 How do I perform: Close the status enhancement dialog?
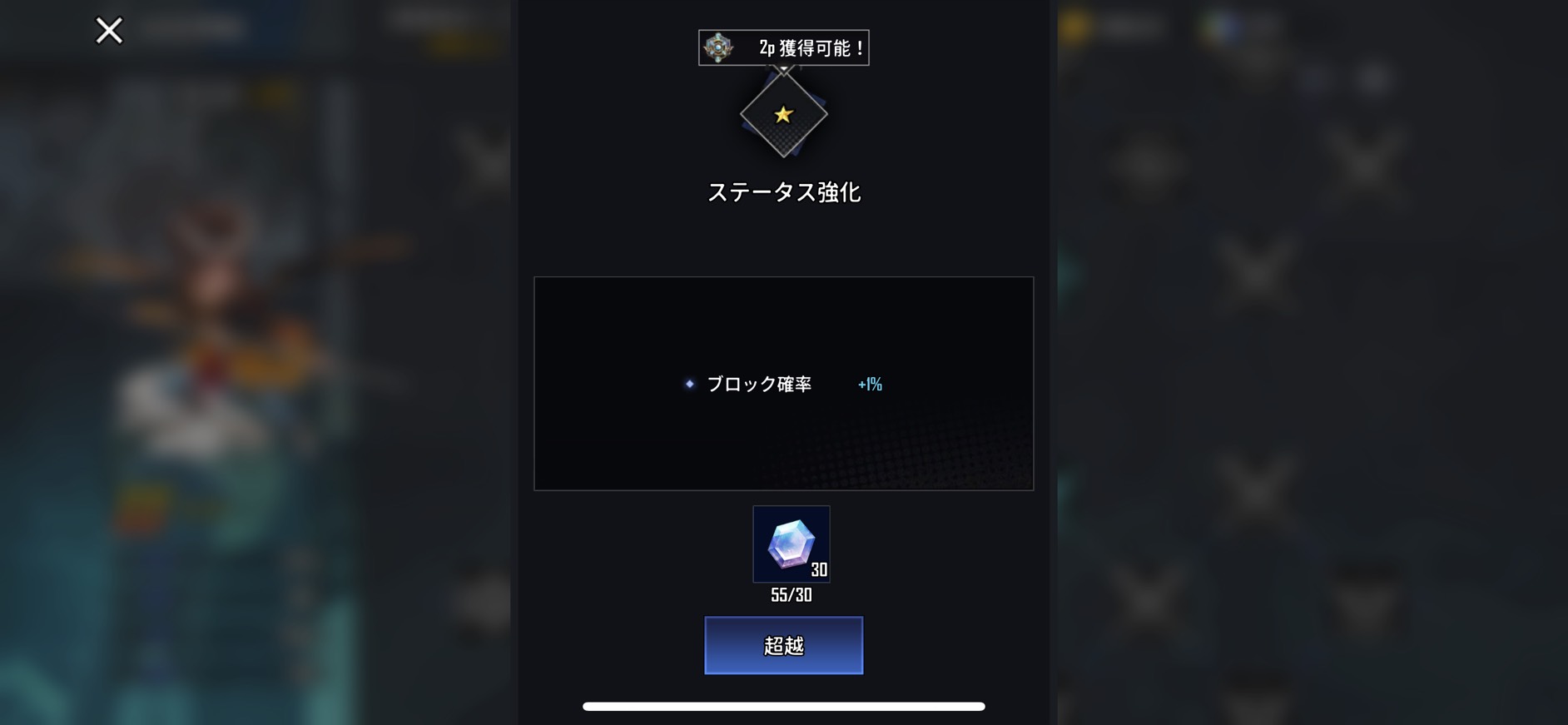point(109,31)
